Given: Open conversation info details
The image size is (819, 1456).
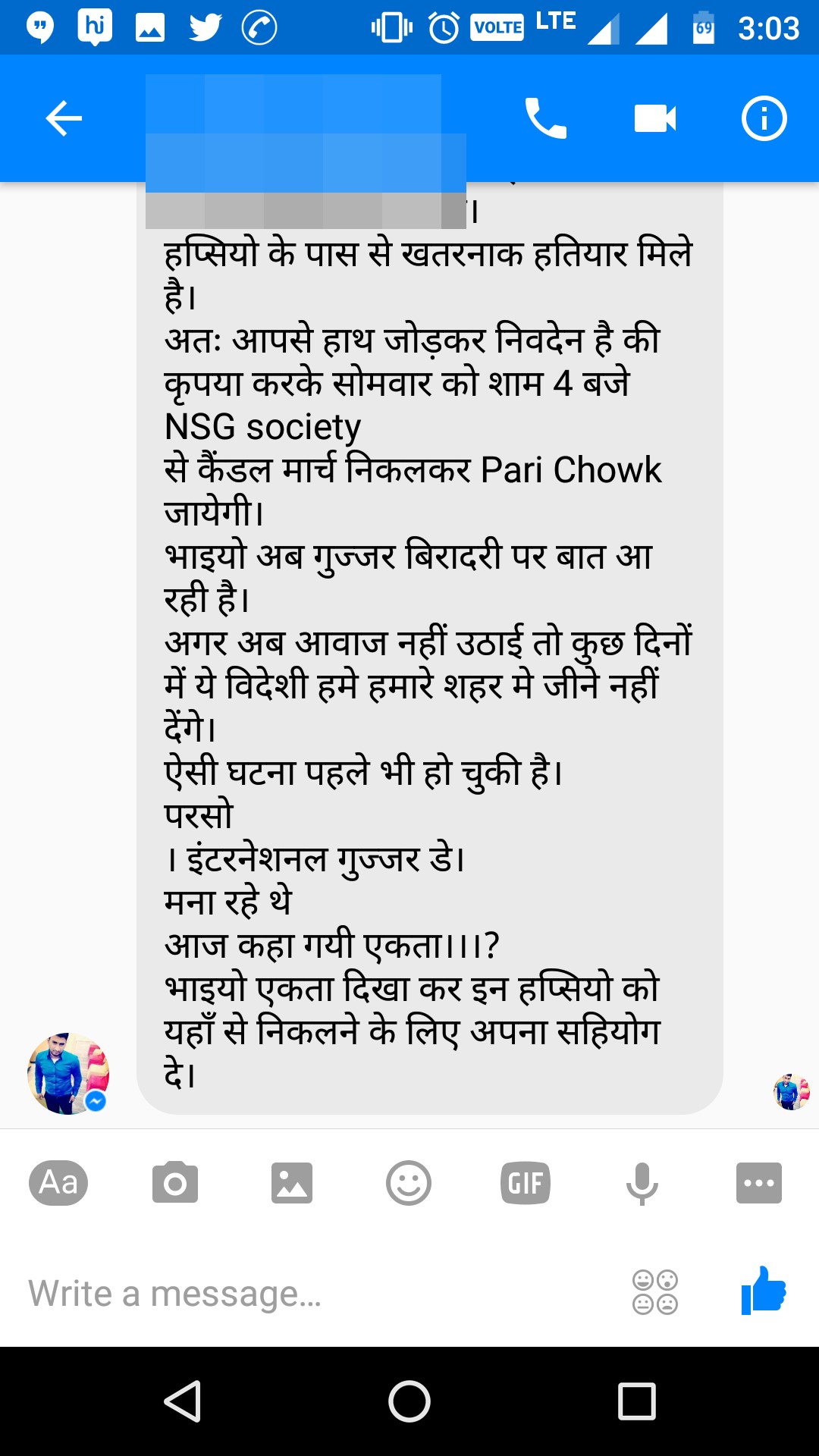Looking at the screenshot, I should pos(764,118).
